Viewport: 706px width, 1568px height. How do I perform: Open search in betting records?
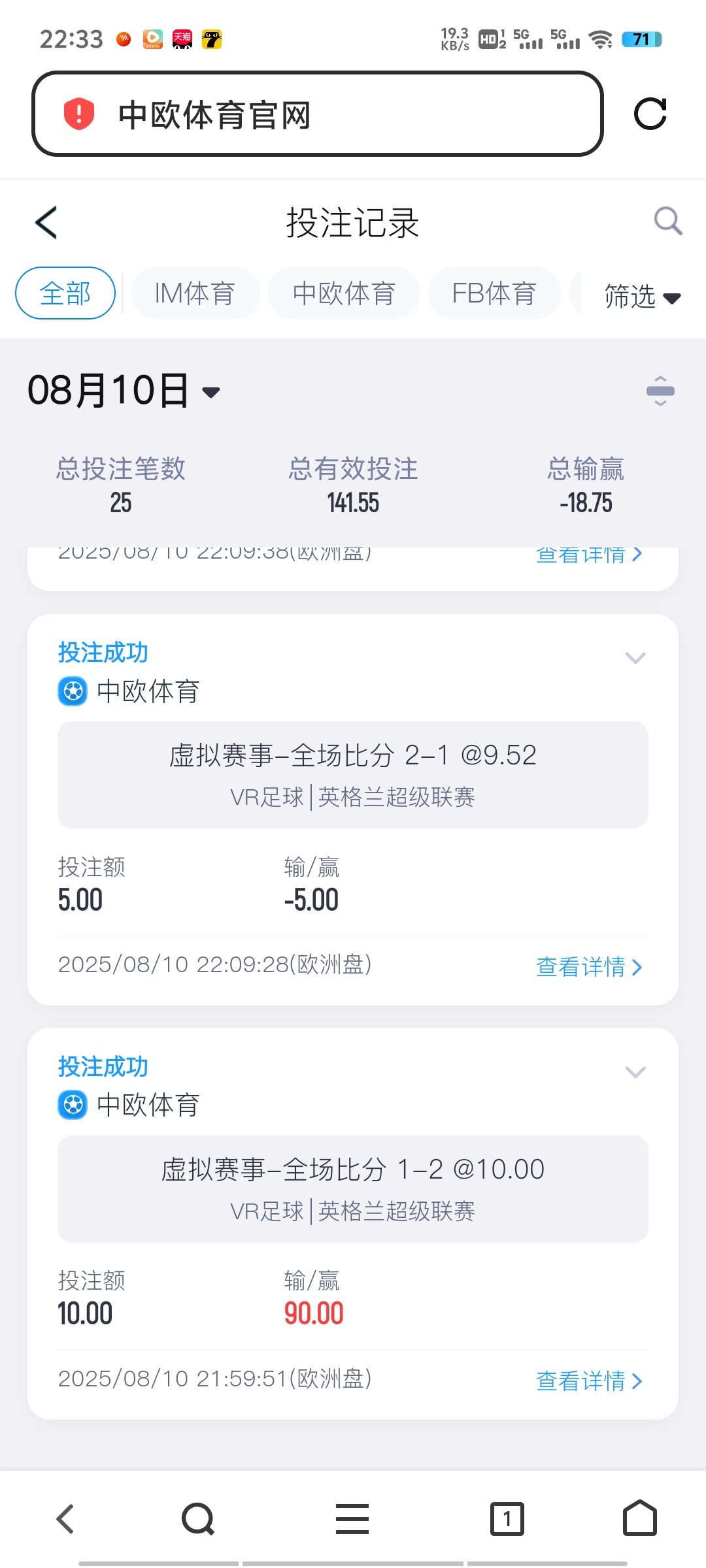coord(667,221)
